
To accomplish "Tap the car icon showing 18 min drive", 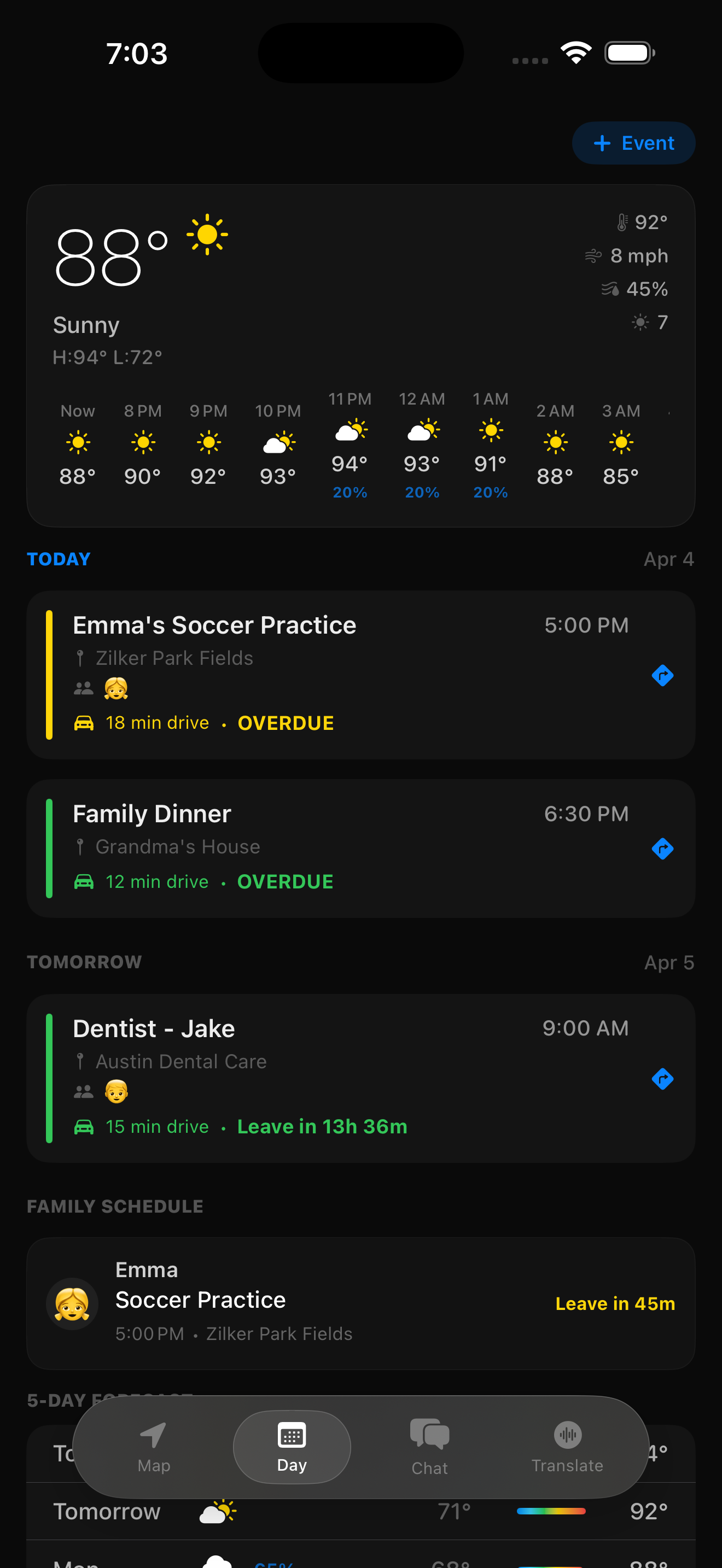I will click(85, 723).
